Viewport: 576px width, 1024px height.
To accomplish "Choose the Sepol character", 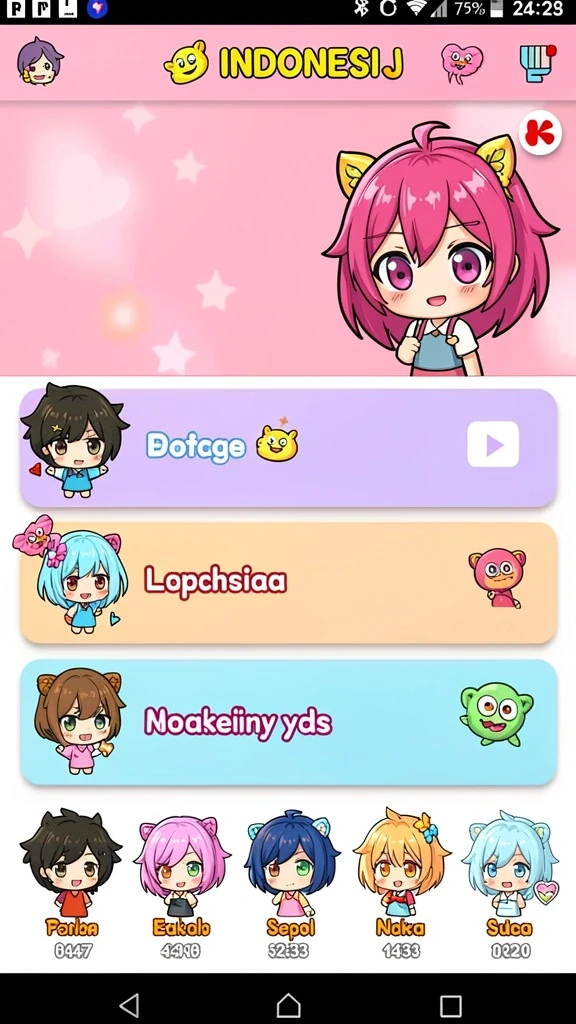I will coord(291,883).
